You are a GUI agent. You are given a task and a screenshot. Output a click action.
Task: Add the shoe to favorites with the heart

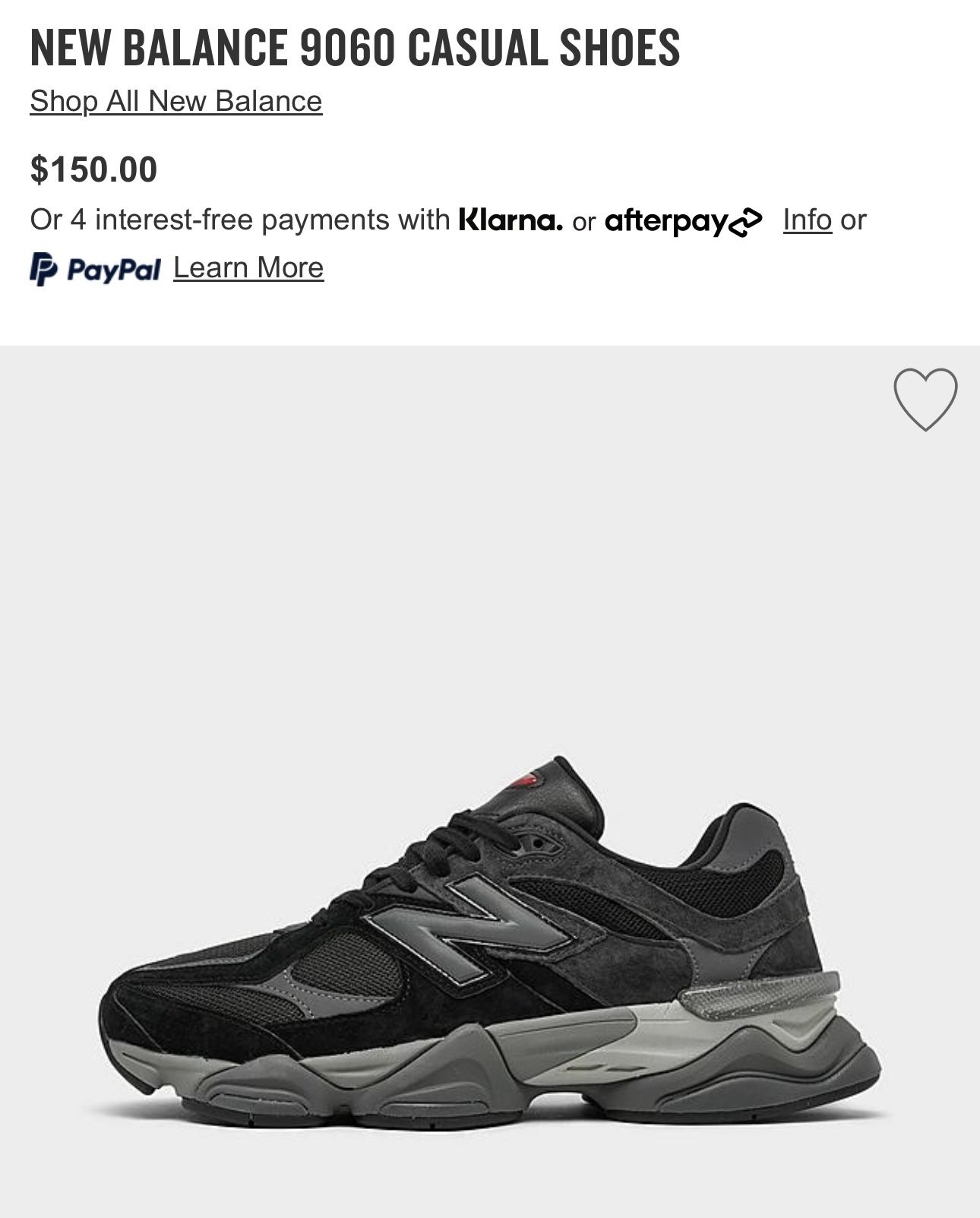(x=925, y=399)
